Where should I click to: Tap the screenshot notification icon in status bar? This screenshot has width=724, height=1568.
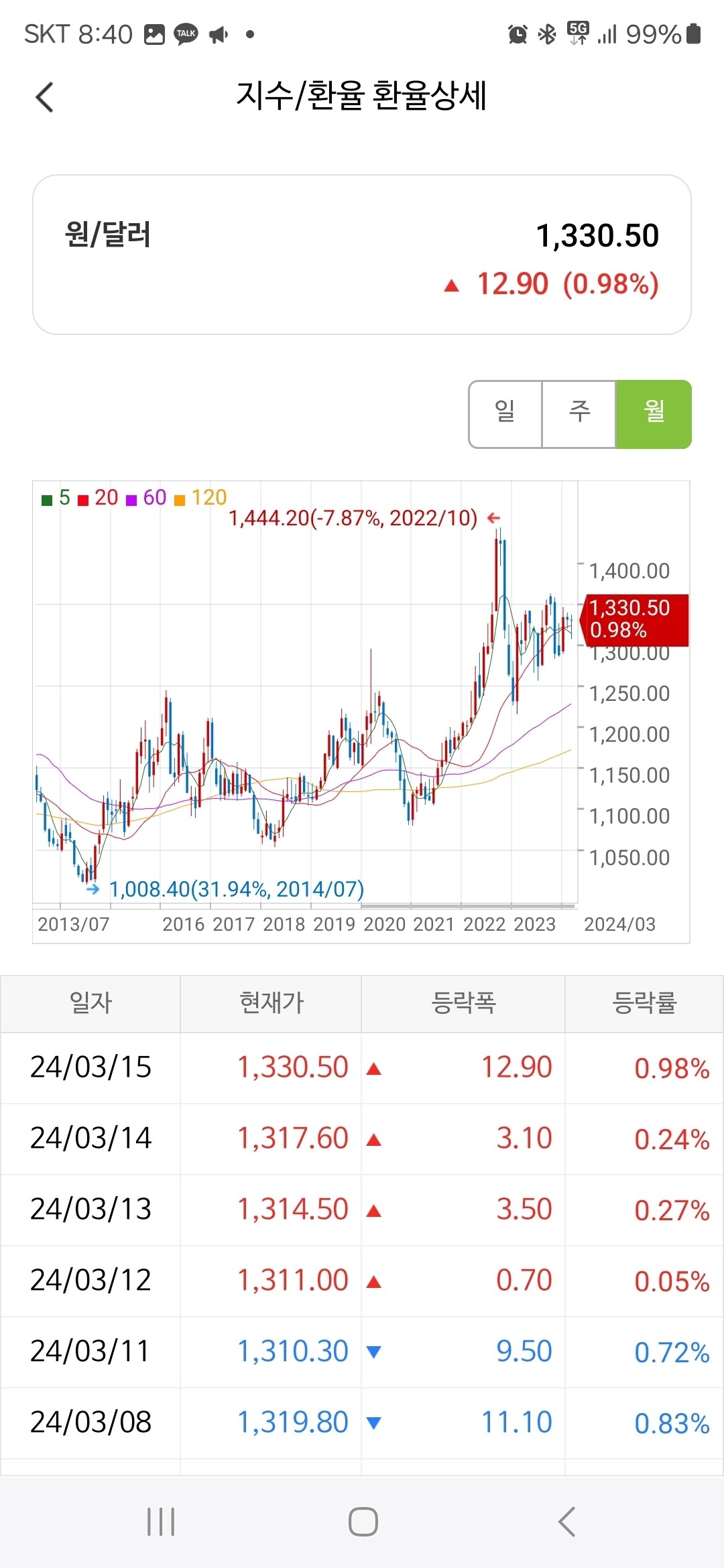point(153,34)
